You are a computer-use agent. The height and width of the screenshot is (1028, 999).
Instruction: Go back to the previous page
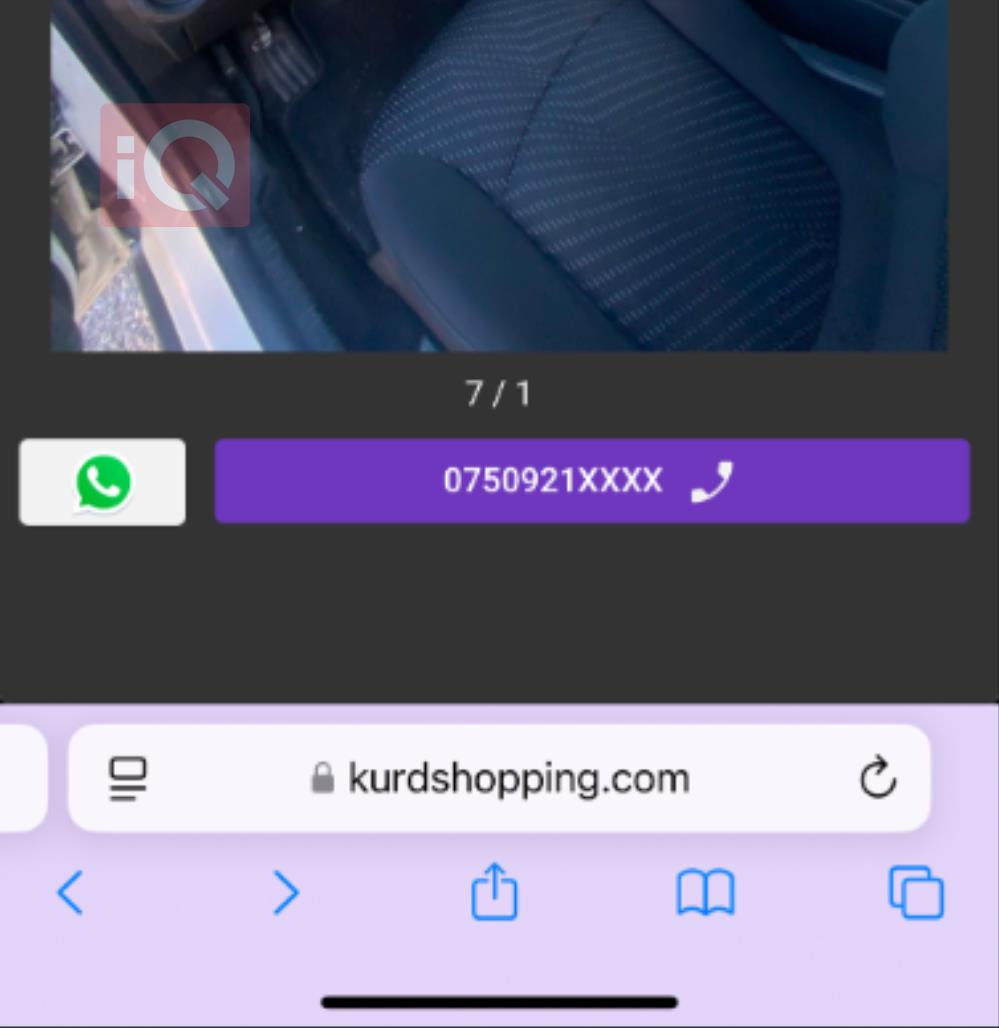pyautogui.click(x=70, y=892)
